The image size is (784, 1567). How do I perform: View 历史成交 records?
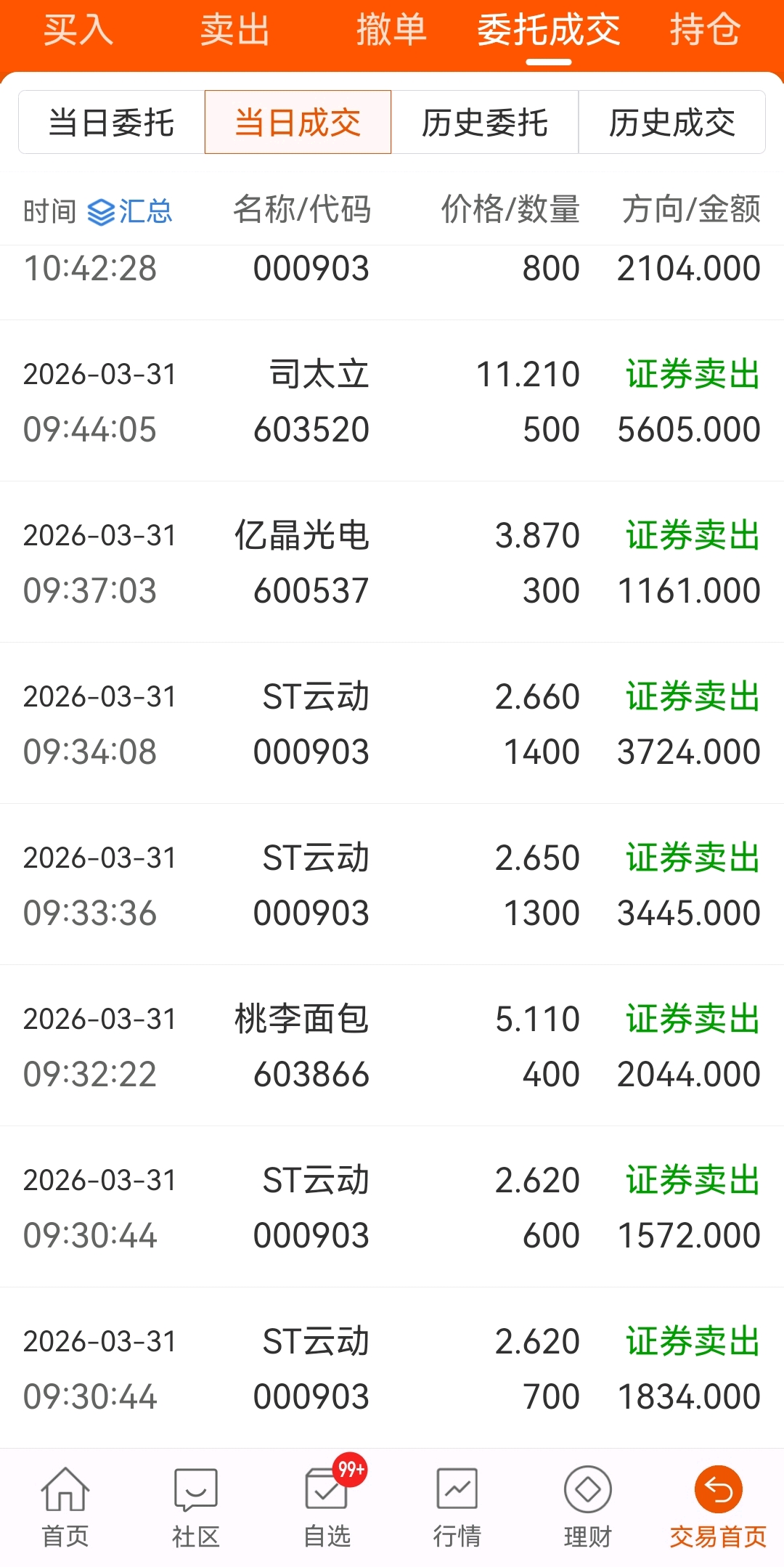pos(672,122)
